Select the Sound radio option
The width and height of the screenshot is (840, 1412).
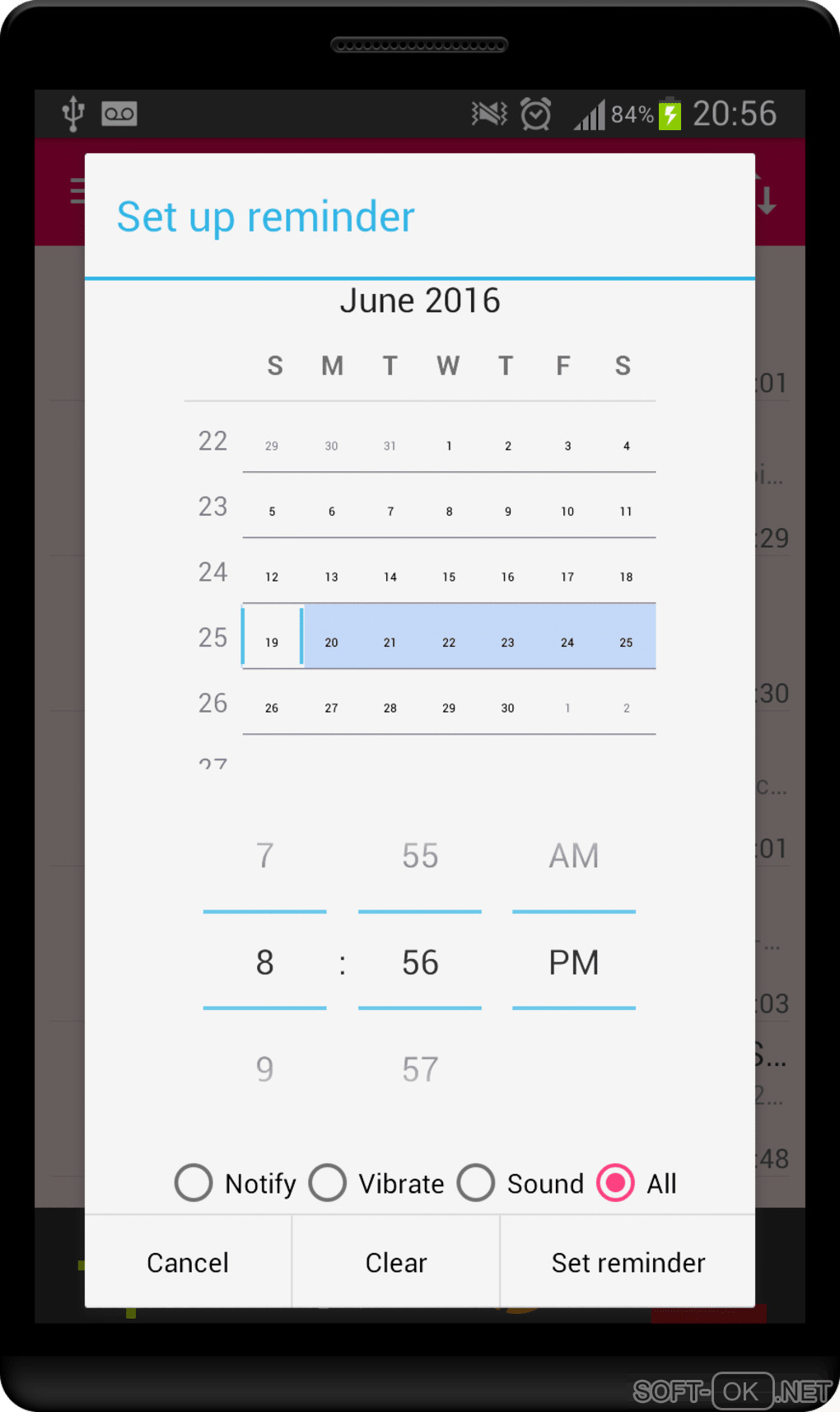pyautogui.click(x=477, y=1183)
